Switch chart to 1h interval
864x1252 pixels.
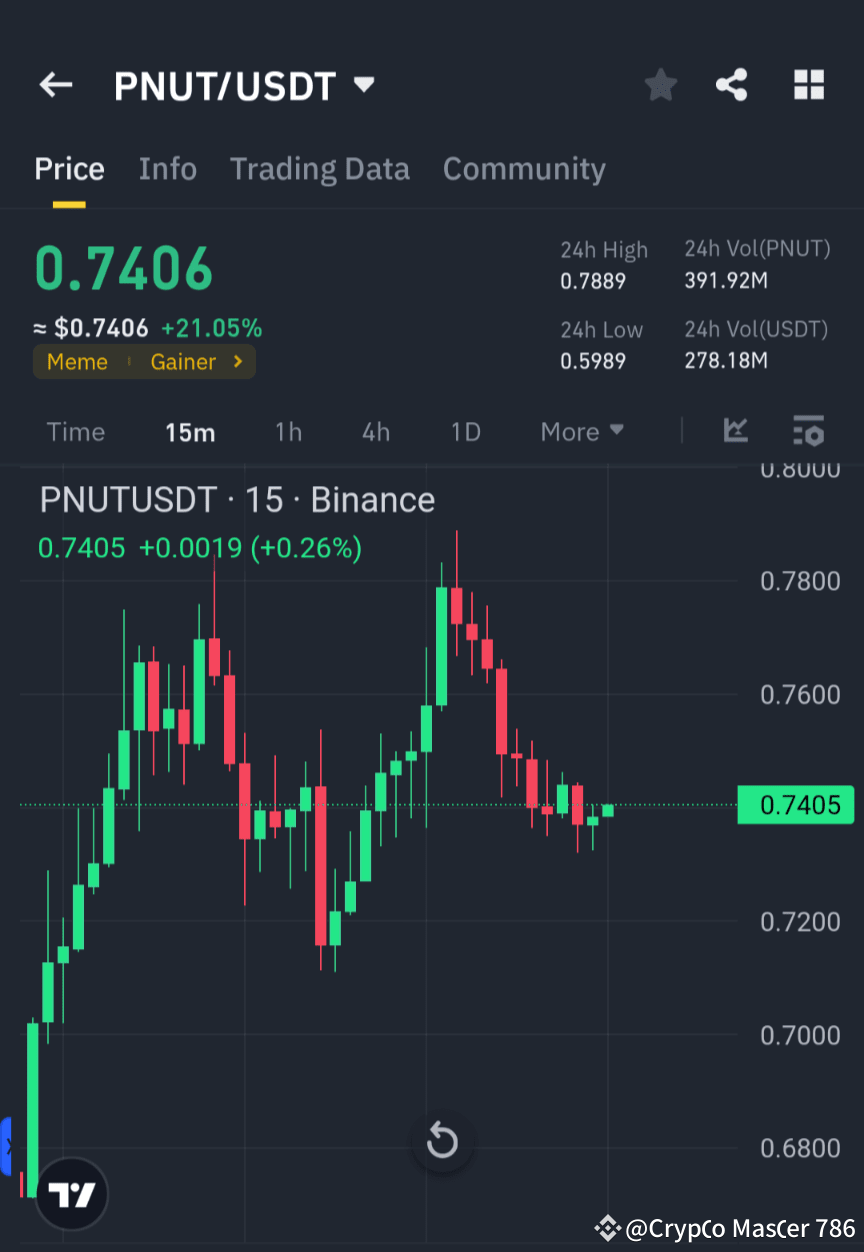coord(288,431)
